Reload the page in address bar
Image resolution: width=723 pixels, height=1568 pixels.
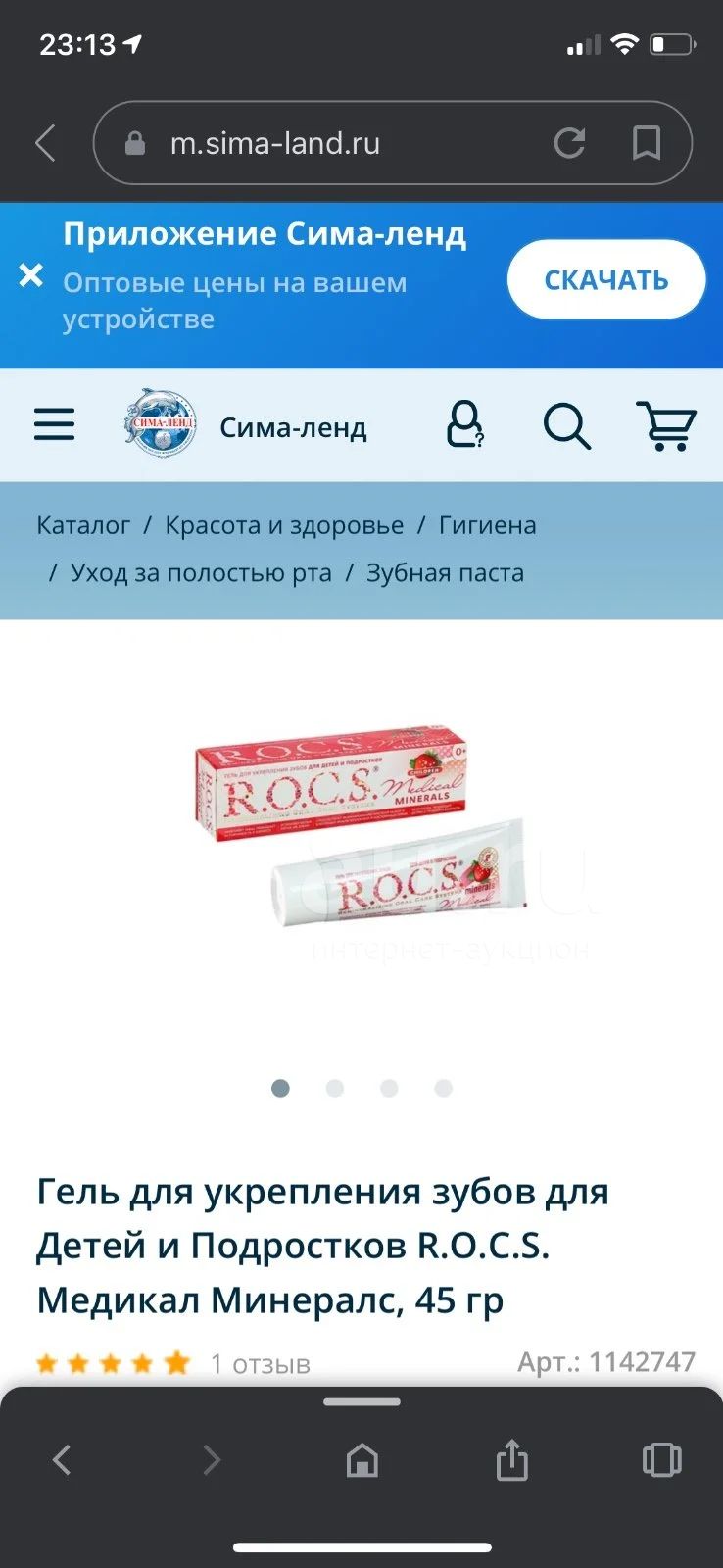pyautogui.click(x=570, y=143)
